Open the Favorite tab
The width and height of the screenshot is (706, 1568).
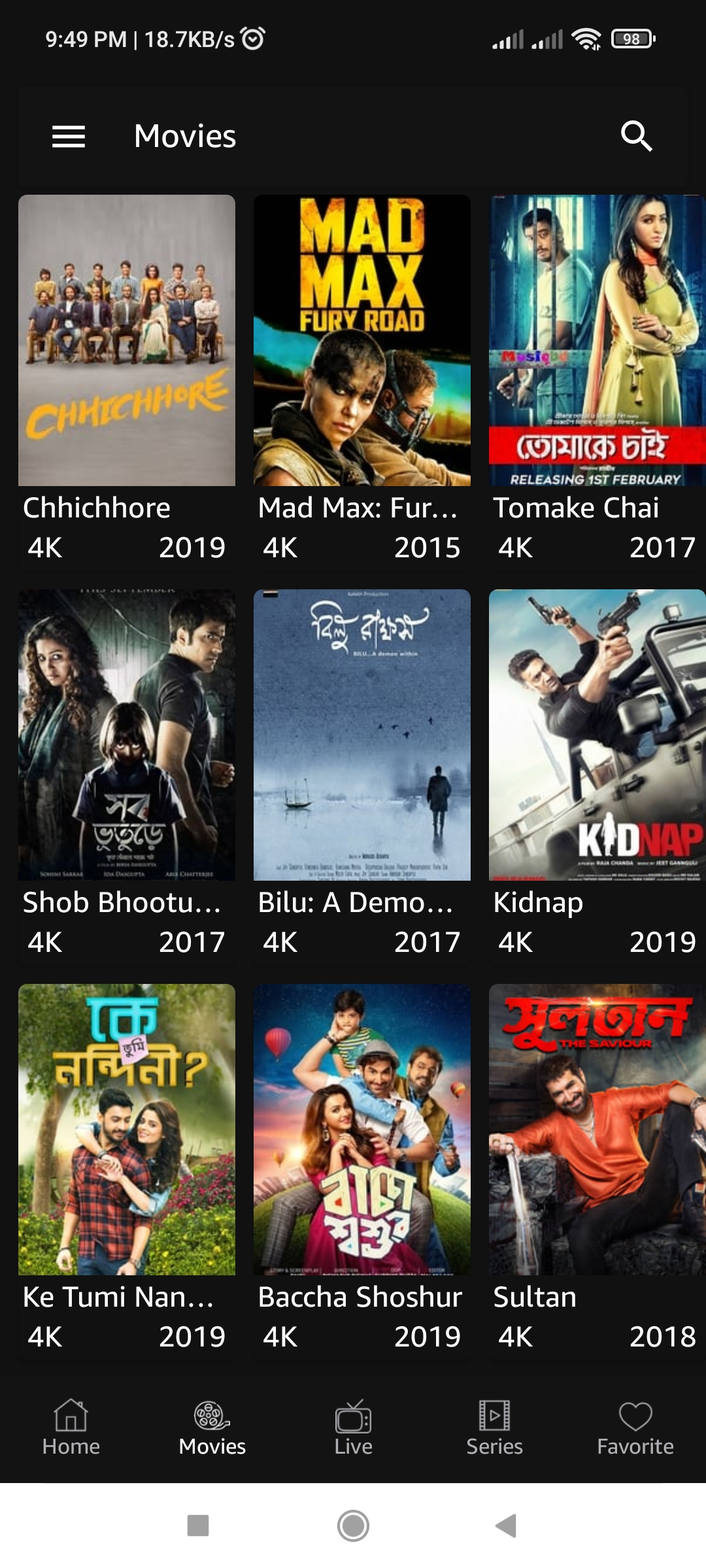[x=635, y=1428]
